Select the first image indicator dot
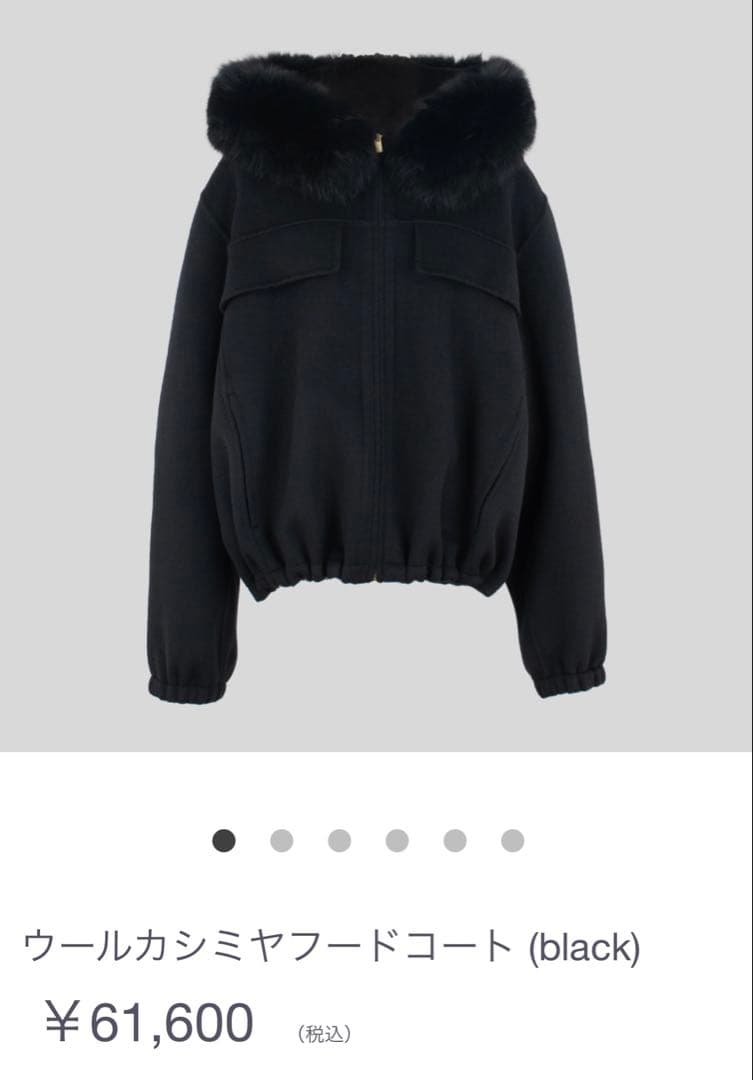 [x=224, y=841]
